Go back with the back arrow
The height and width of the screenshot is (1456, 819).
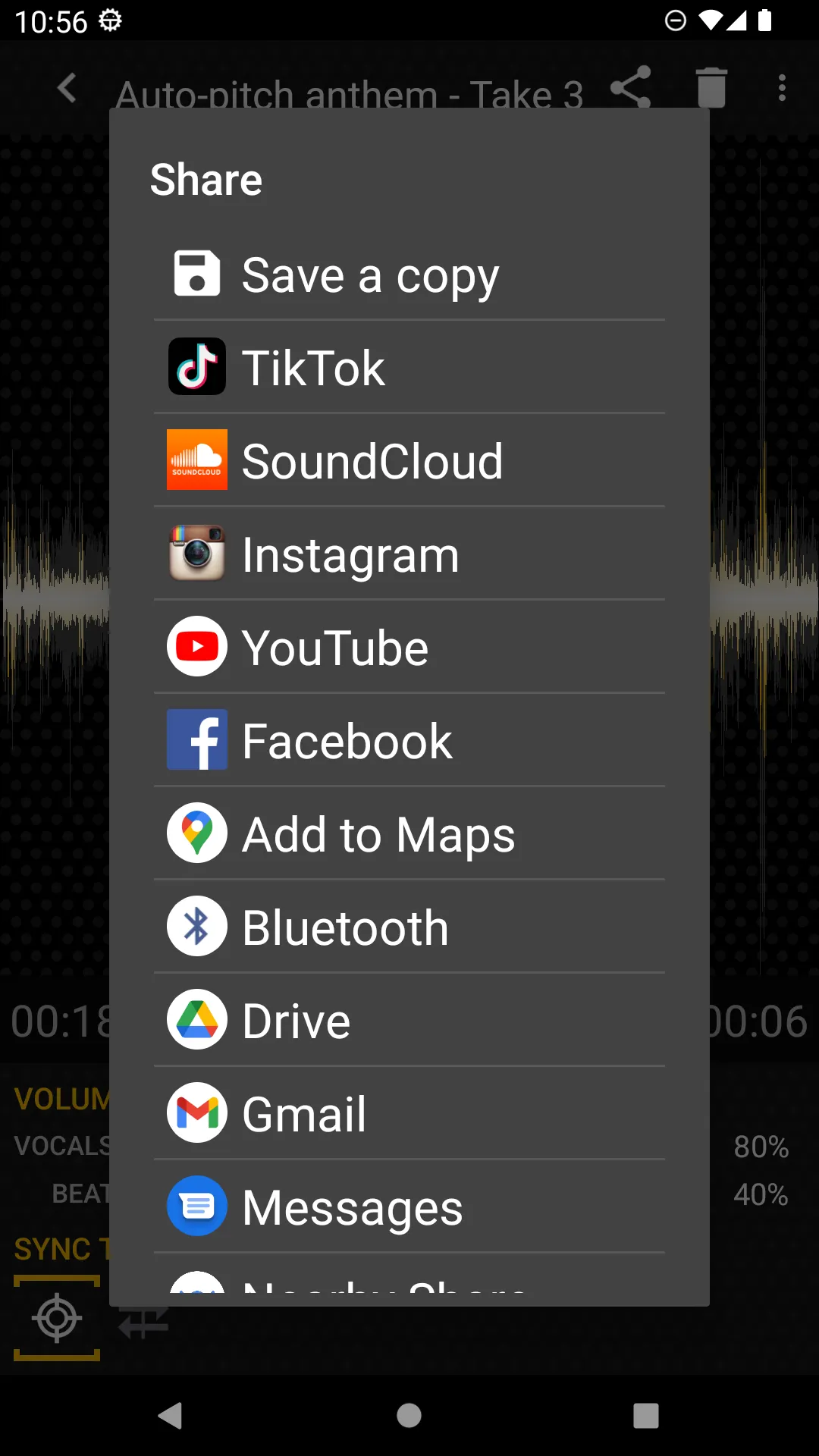pyautogui.click(x=67, y=87)
